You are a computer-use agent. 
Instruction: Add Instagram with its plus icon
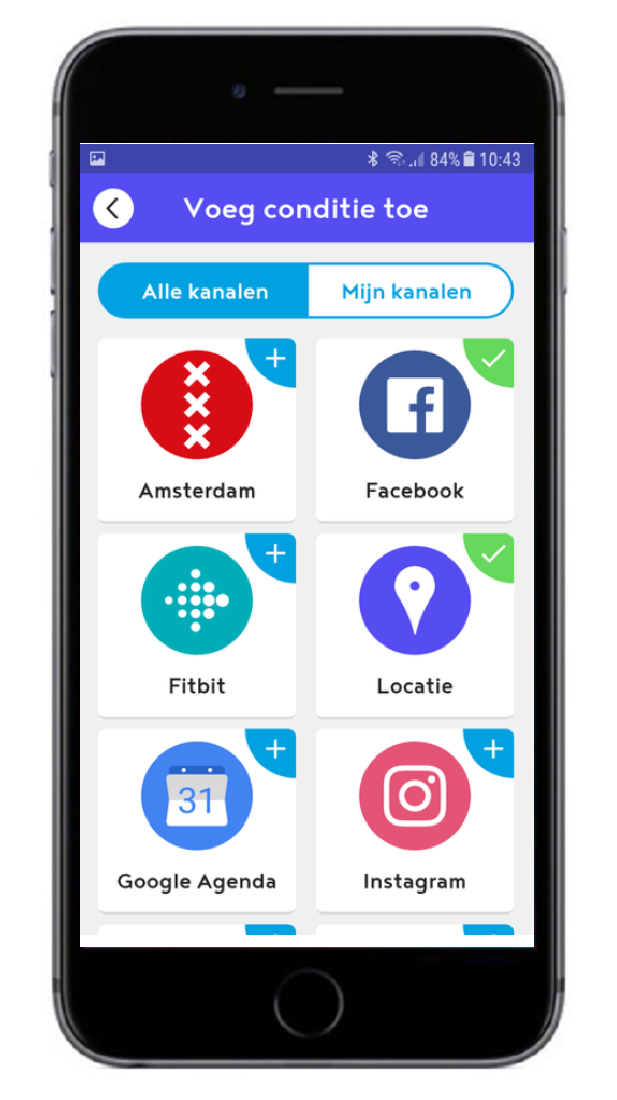pos(494,748)
